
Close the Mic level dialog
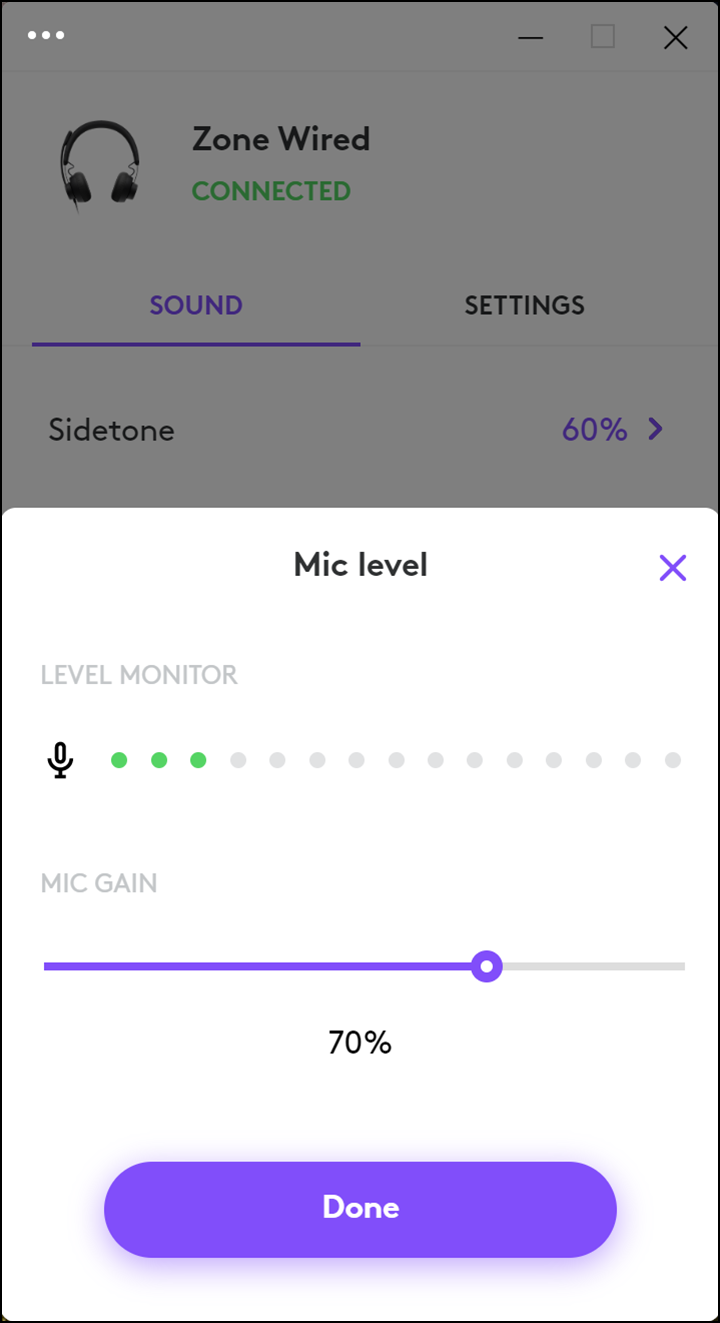(673, 568)
